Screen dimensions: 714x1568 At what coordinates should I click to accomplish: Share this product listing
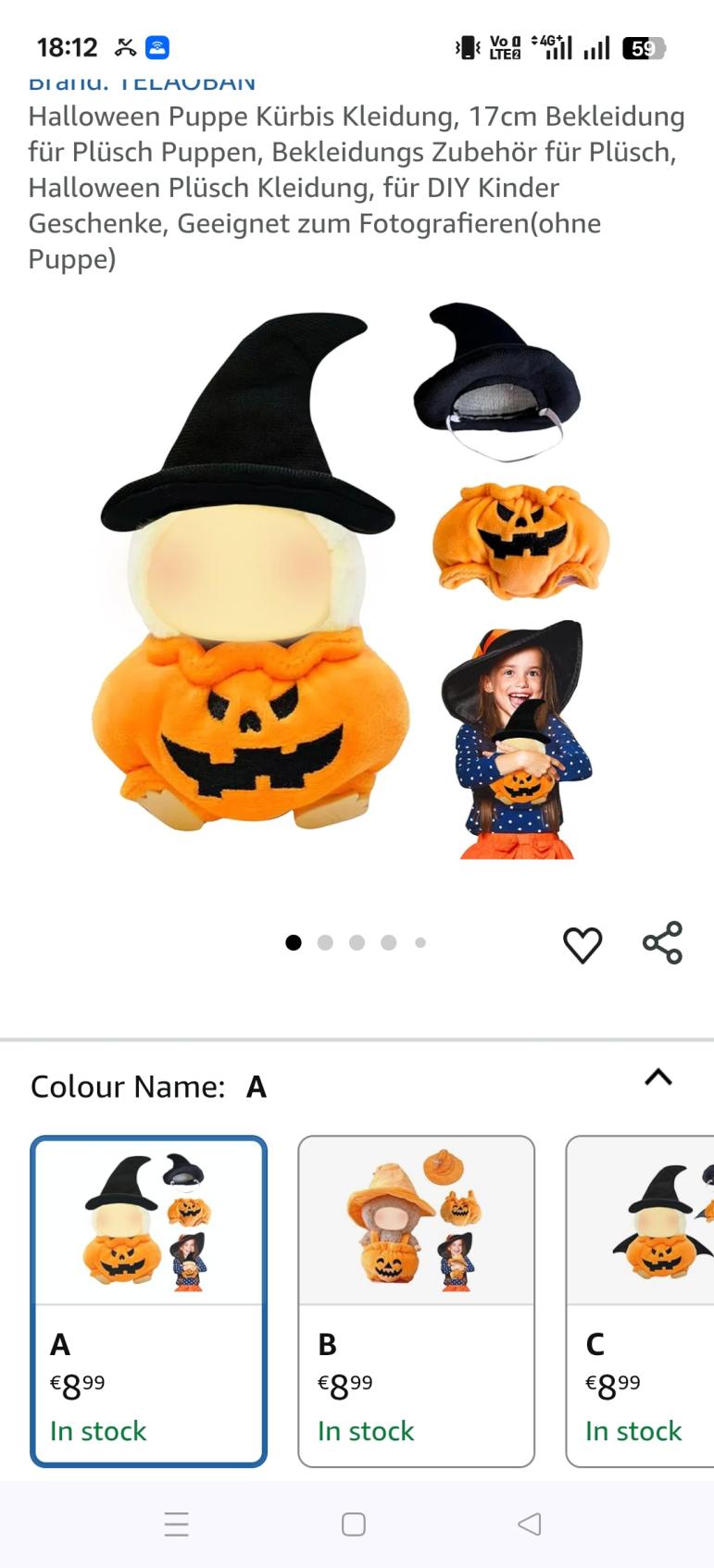point(662,943)
